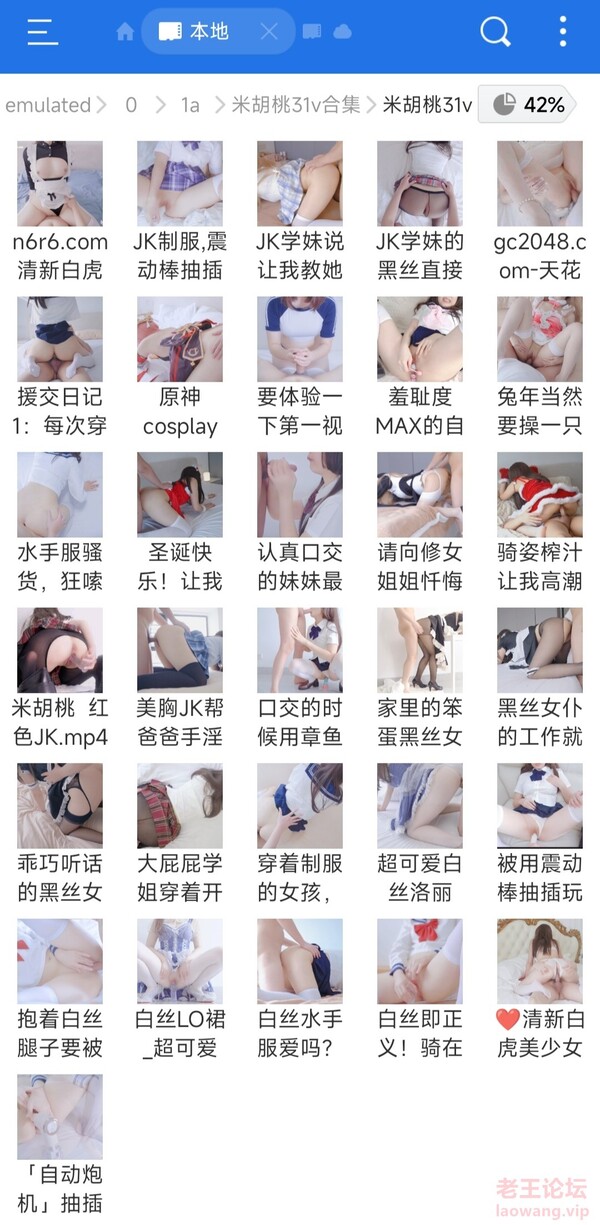Open the hamburger drawer menu
The width and height of the screenshot is (600, 1225).
pyautogui.click(x=42, y=32)
